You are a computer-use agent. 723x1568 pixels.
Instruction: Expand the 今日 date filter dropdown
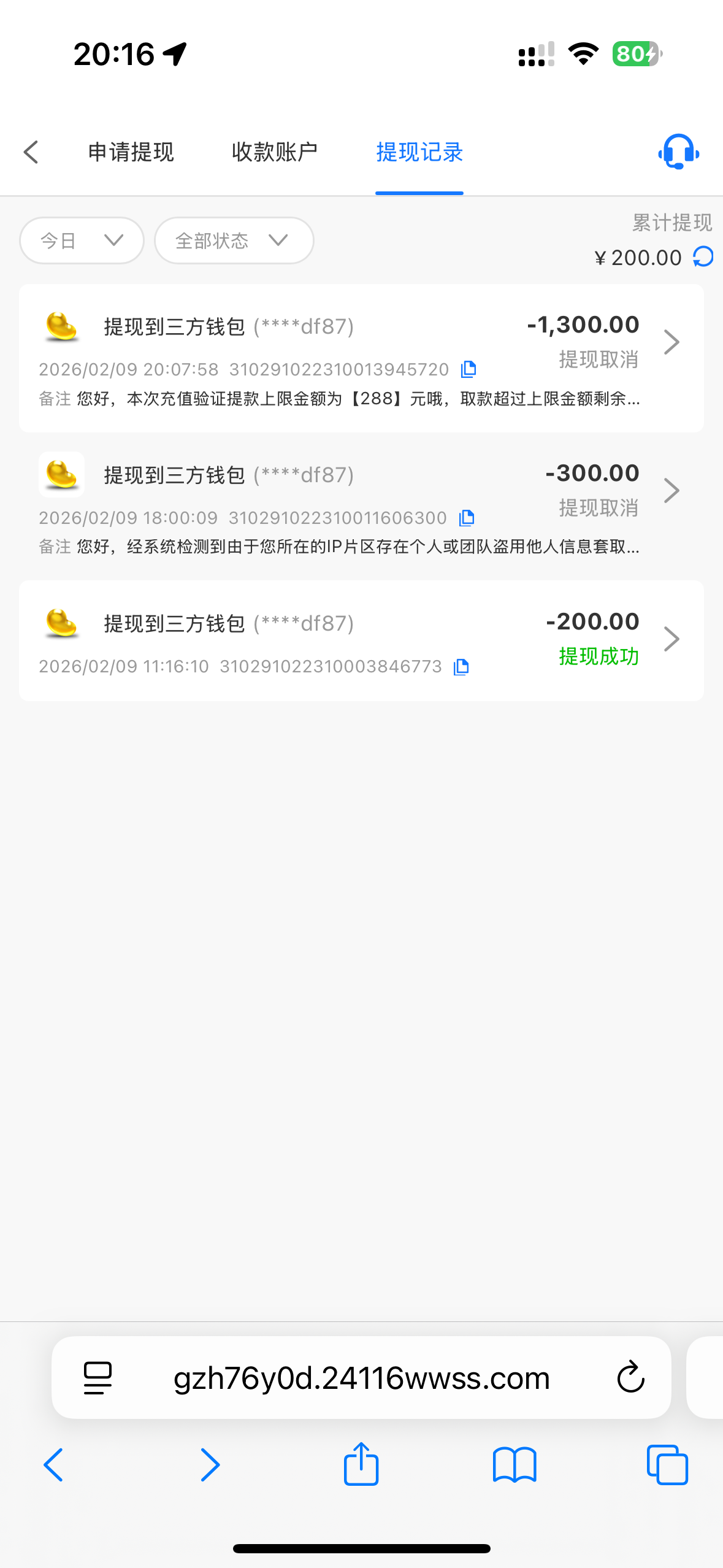coord(82,240)
